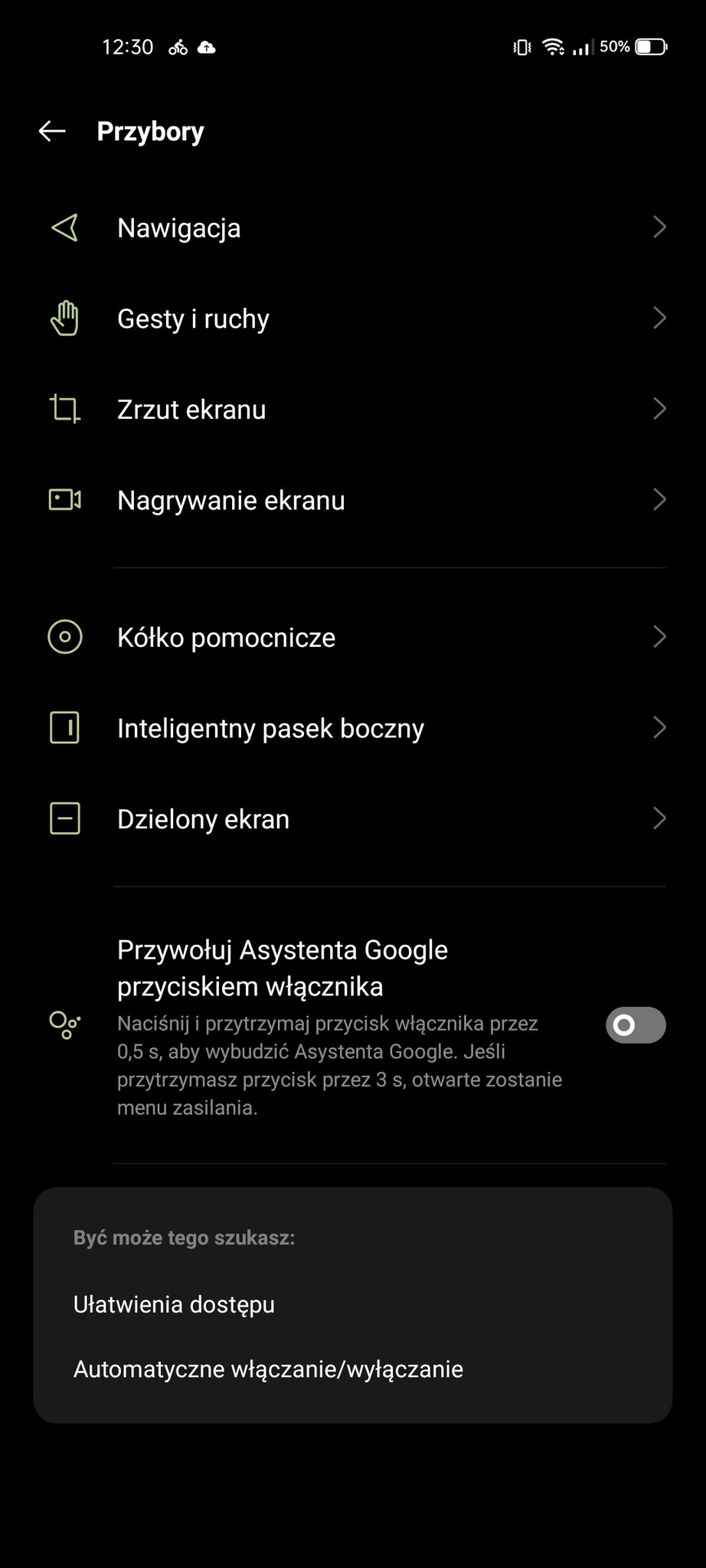Screen dimensions: 706x1568
Task: Open suggested Ułatwienia dostępu
Action: click(175, 1305)
